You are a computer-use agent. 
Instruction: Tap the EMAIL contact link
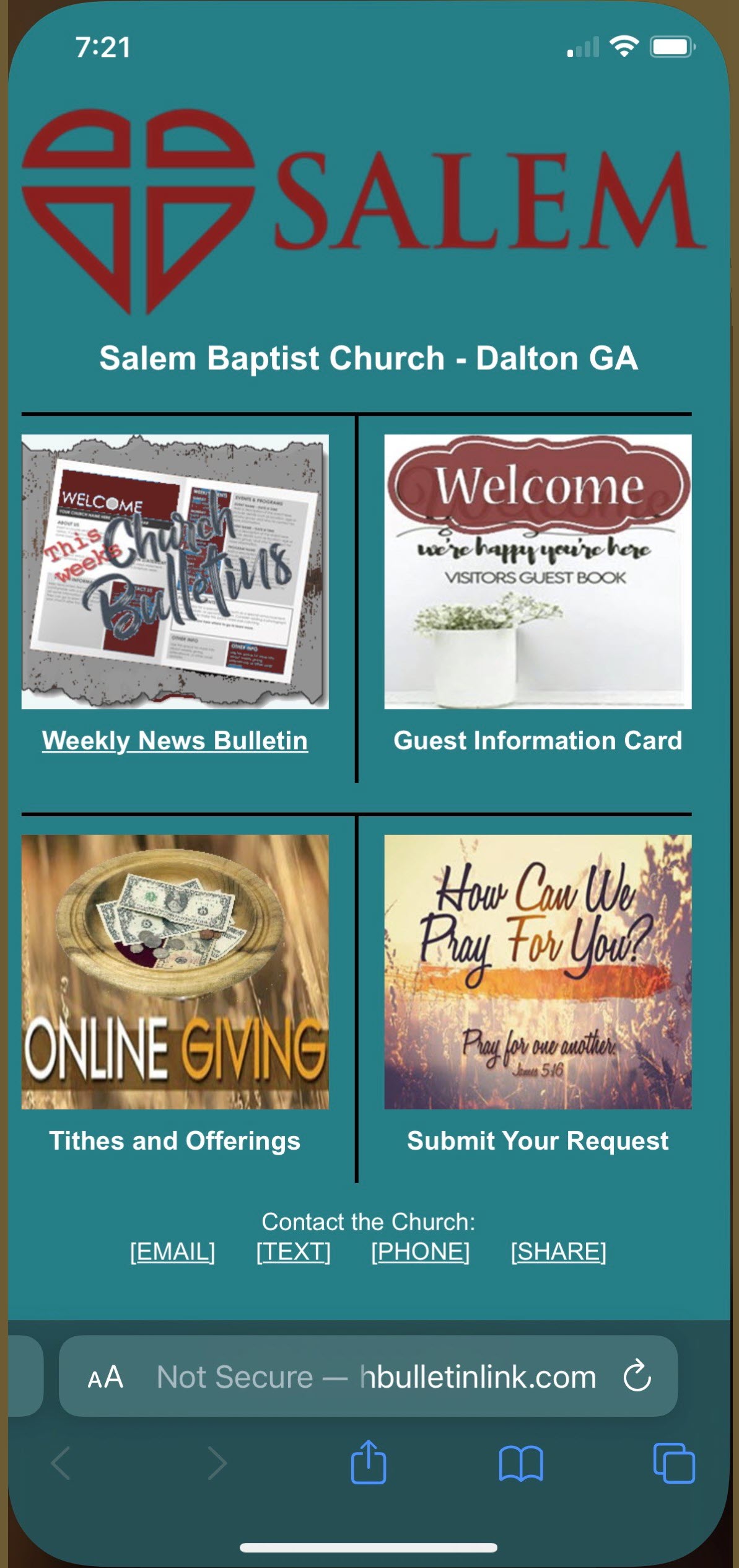point(172,1251)
